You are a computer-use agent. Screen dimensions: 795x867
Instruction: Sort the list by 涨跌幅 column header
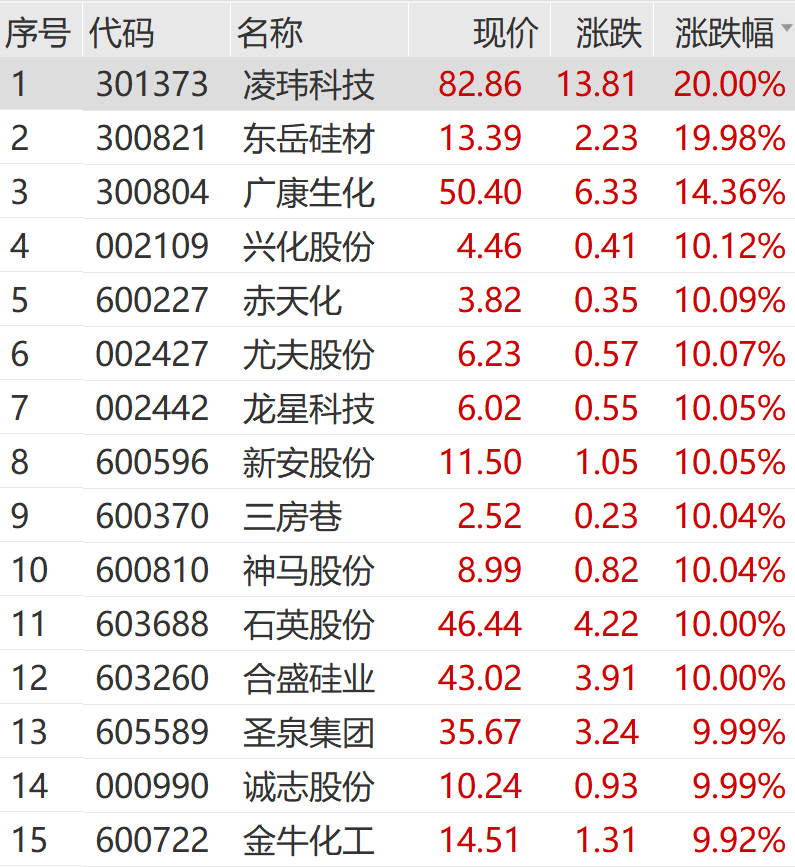[x=724, y=33]
